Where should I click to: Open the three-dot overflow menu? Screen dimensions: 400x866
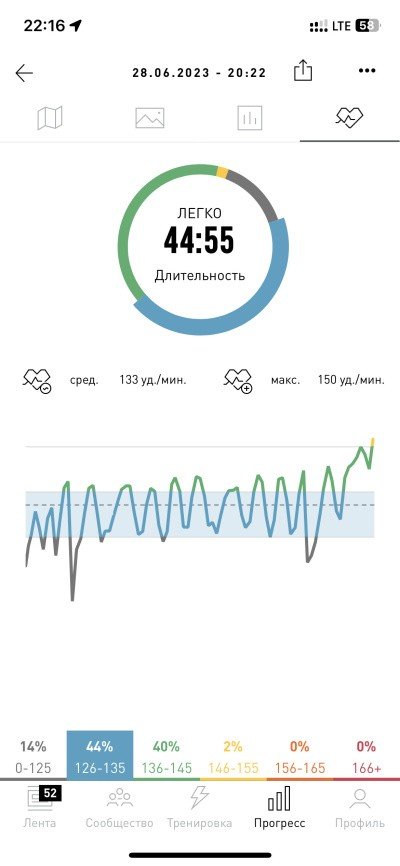(x=367, y=71)
